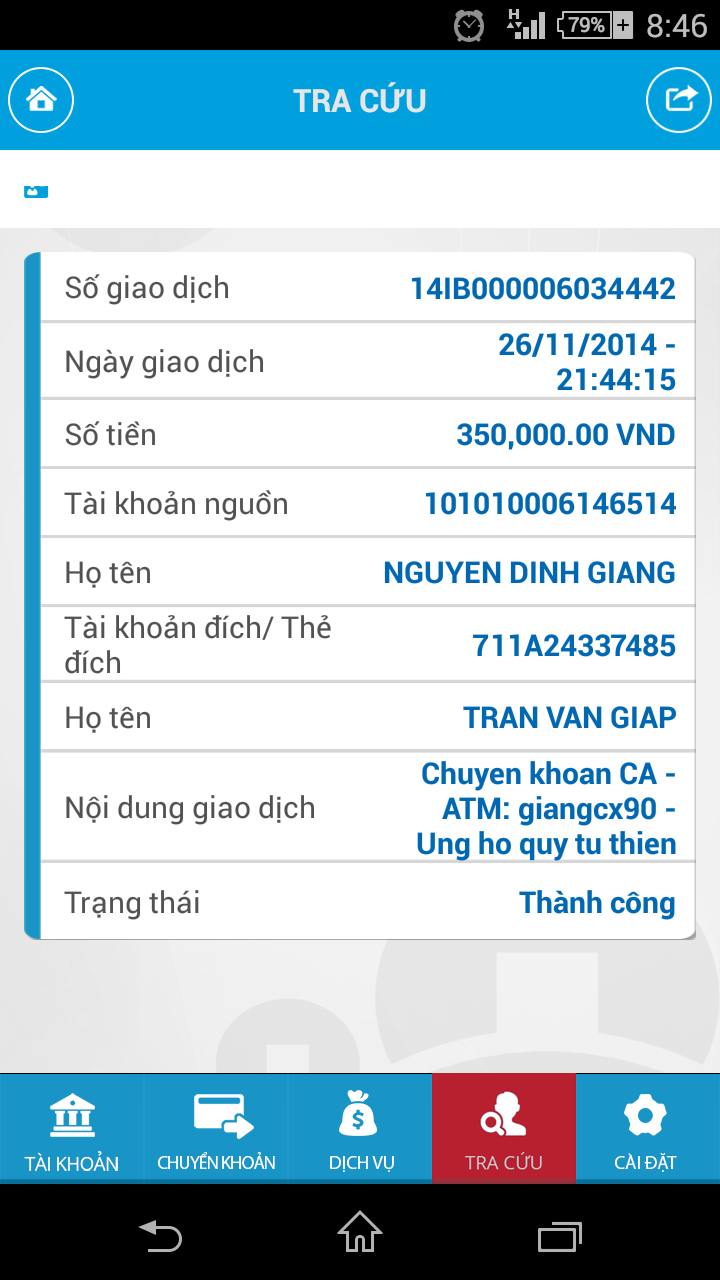This screenshot has width=720, height=1280.
Task: Select the Dịch vụ tab
Action: [x=360, y=1129]
